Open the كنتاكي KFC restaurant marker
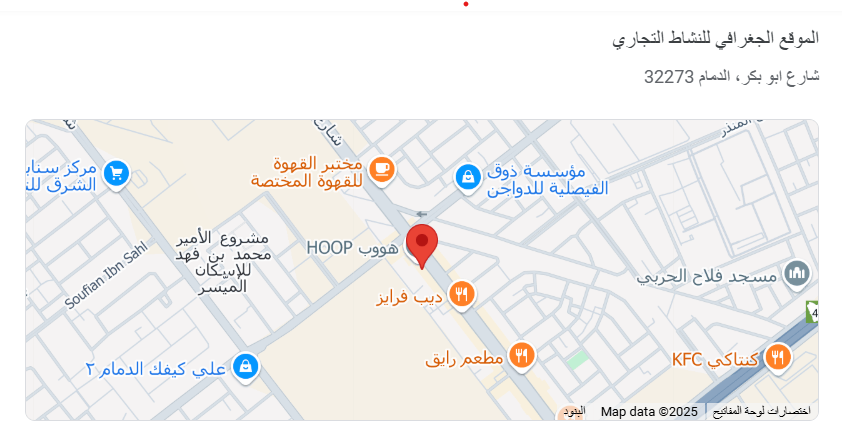Image resolution: width=842 pixels, height=428 pixels. tap(778, 356)
